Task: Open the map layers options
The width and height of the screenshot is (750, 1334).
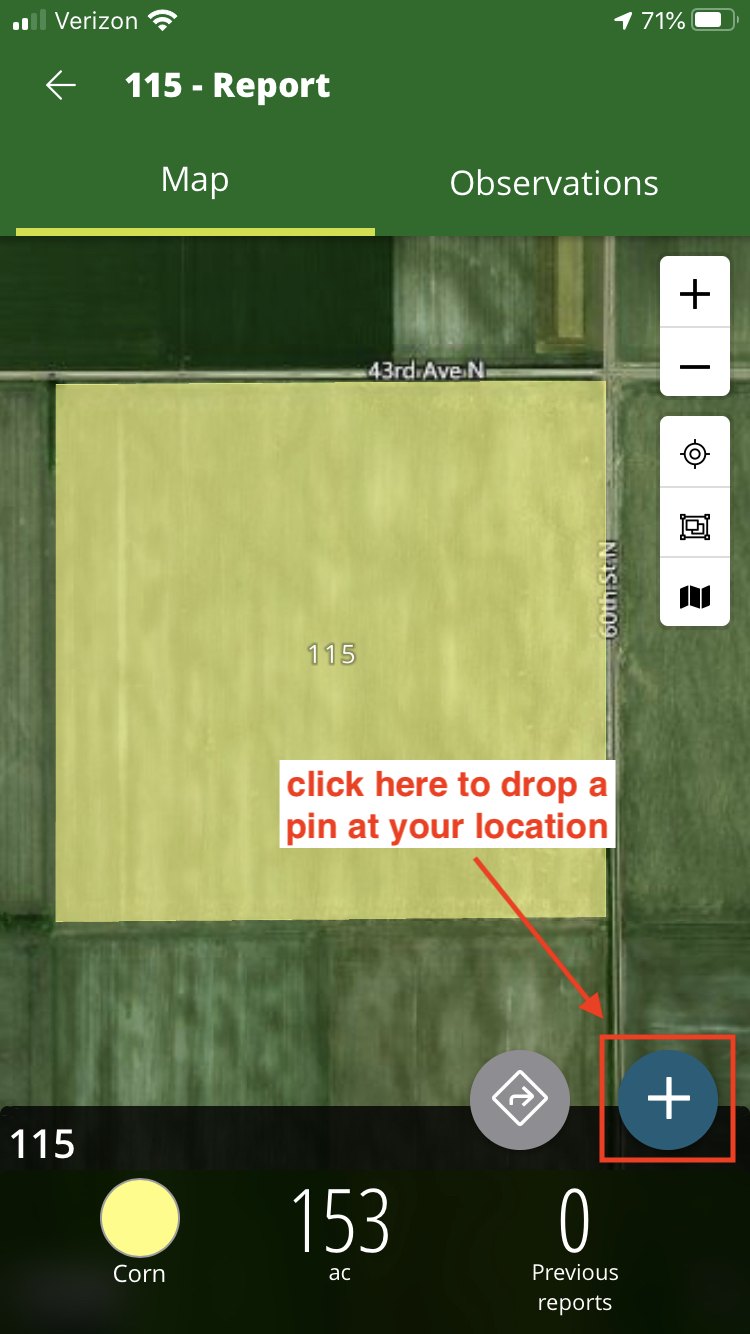Action: click(x=694, y=597)
